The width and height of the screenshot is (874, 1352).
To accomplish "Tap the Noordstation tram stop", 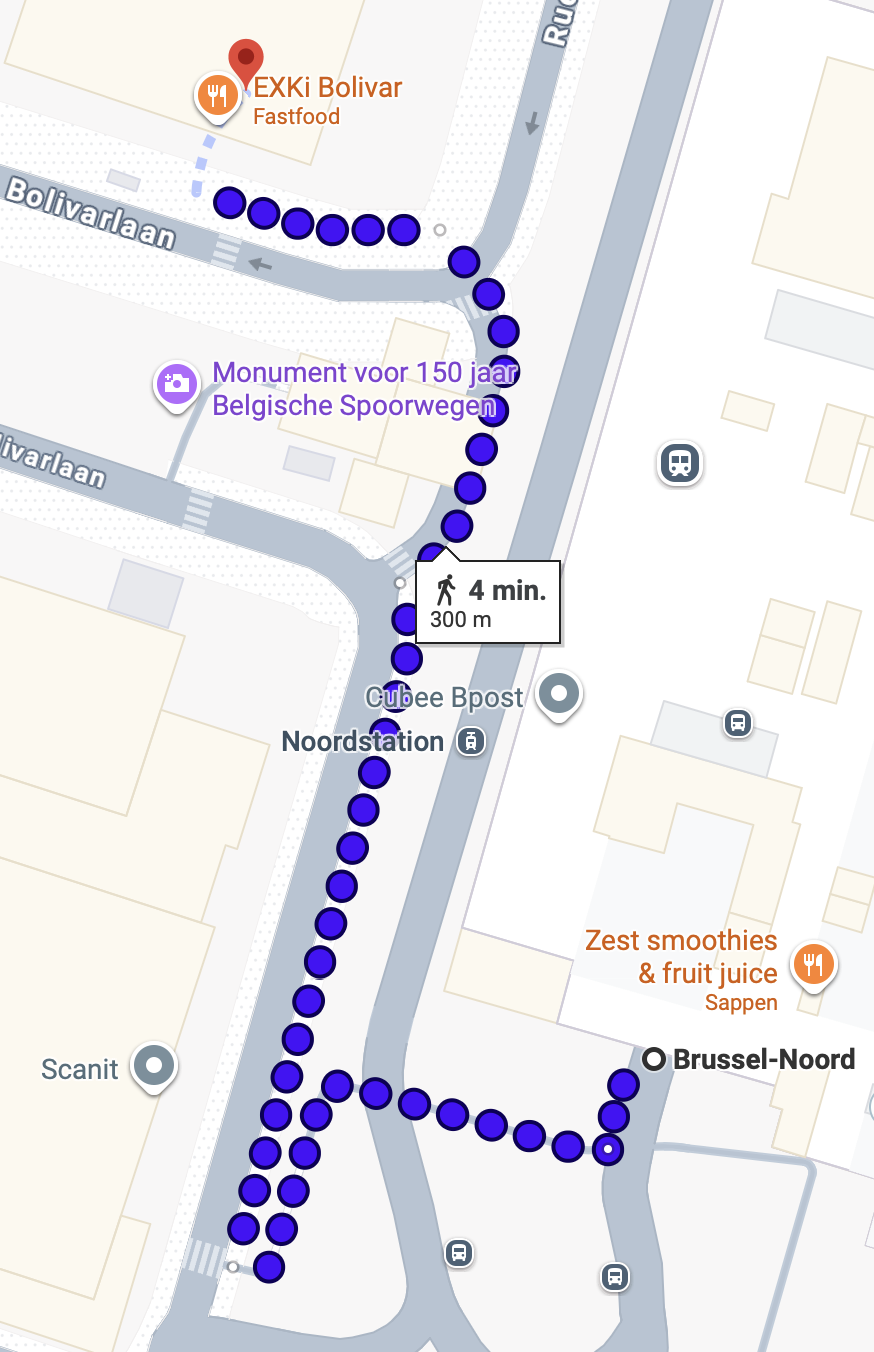I will coord(471,741).
